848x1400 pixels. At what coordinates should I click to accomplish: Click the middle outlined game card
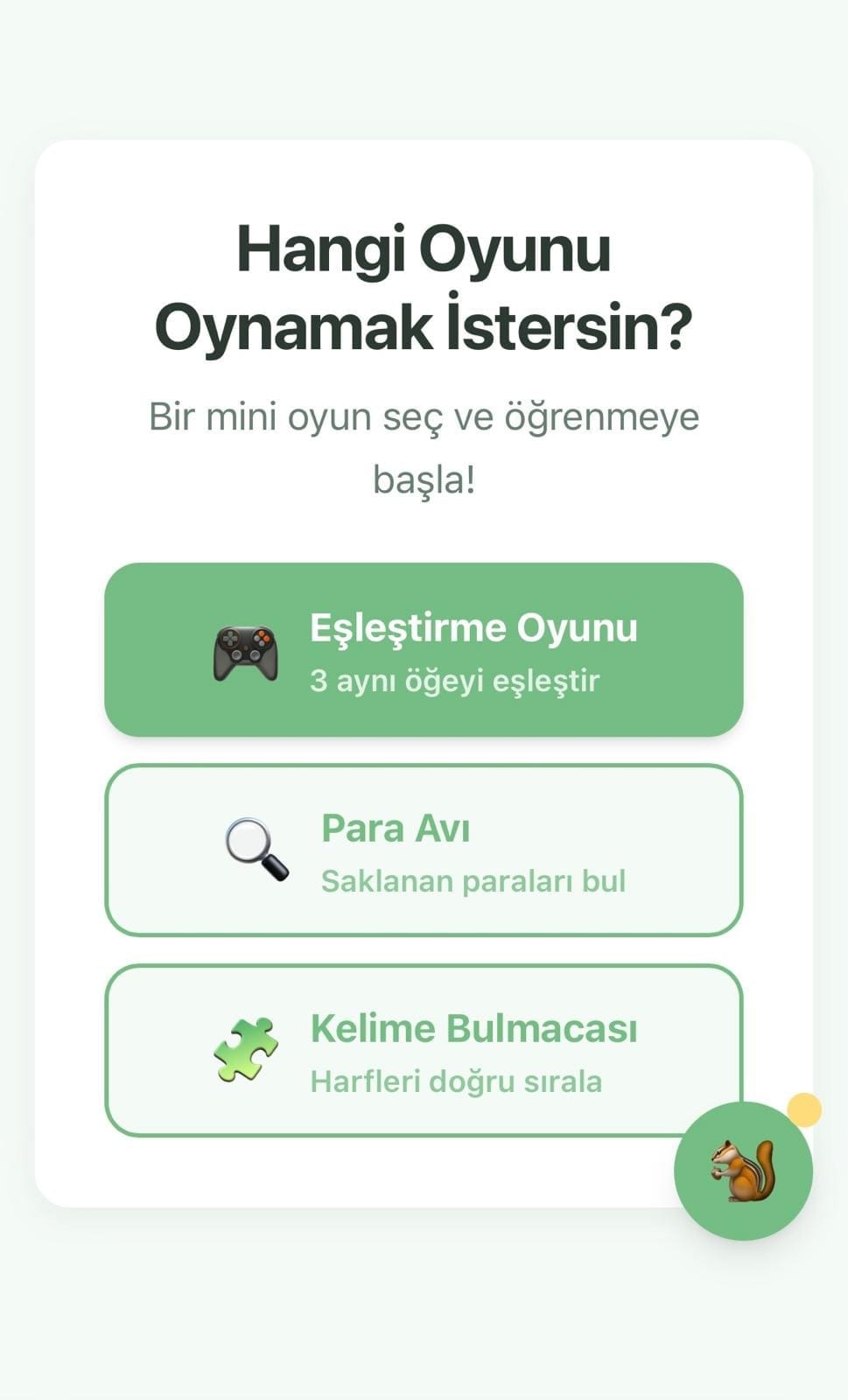pos(424,849)
